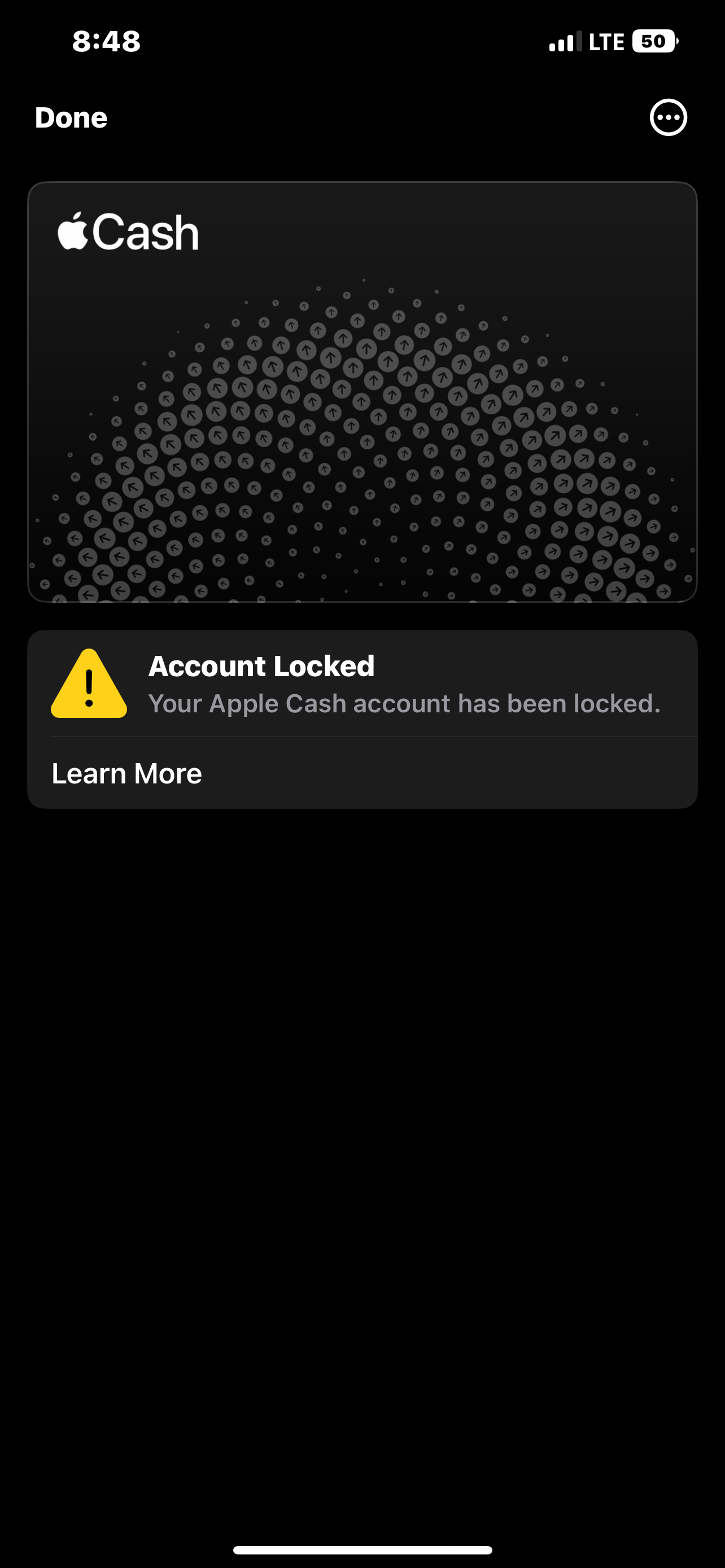
Task: Tap the locked account description text
Action: [405, 703]
